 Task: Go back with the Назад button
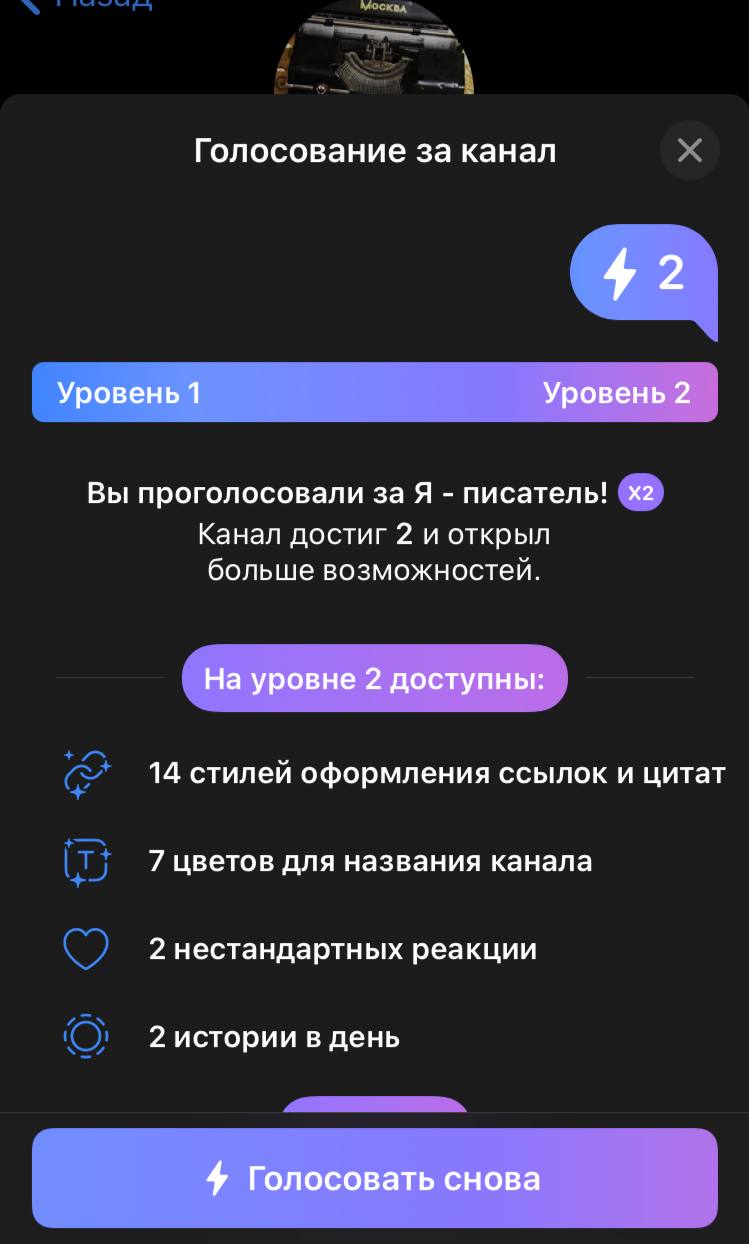[88, 4]
